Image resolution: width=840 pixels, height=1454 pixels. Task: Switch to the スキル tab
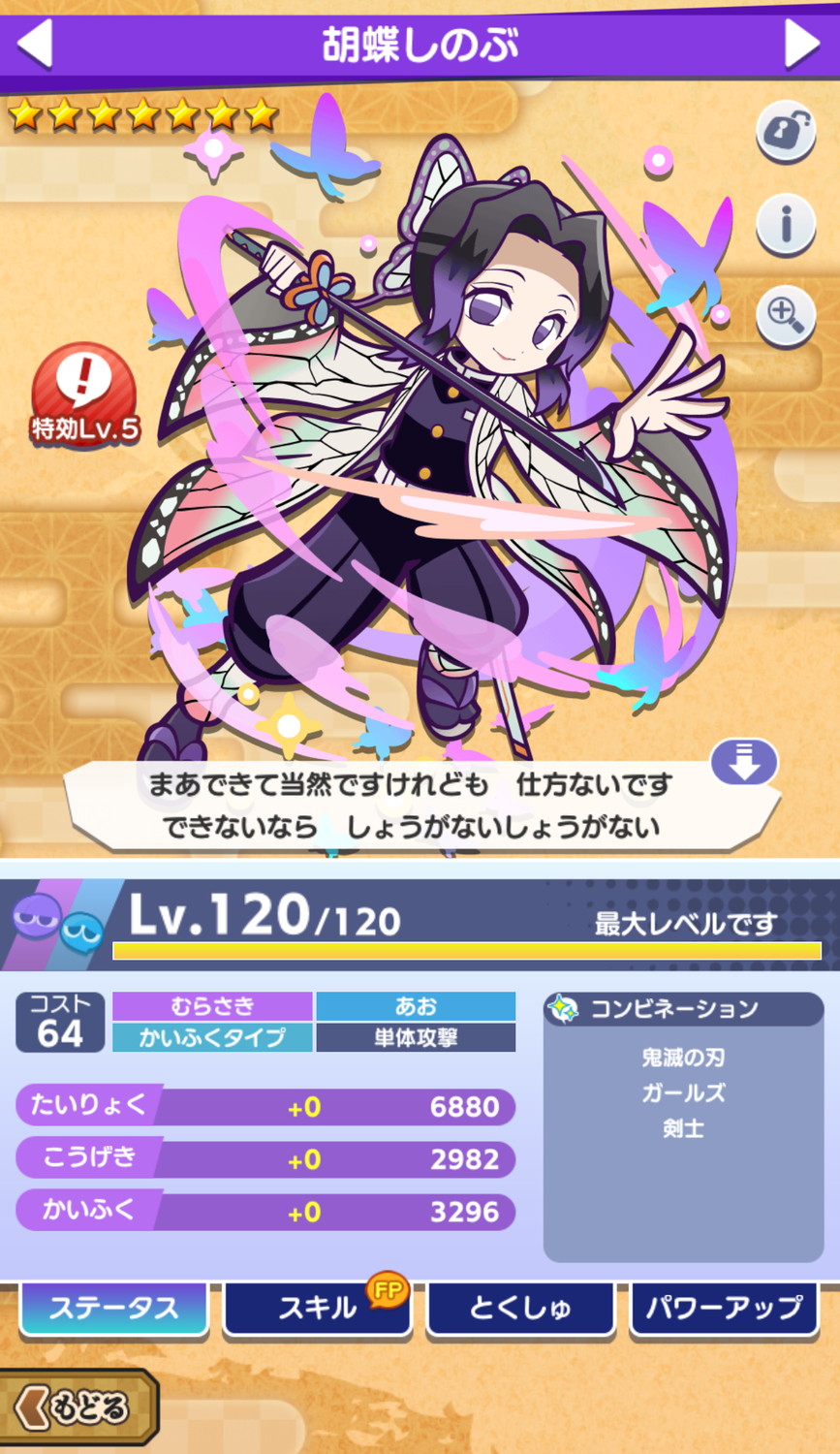tap(318, 1309)
